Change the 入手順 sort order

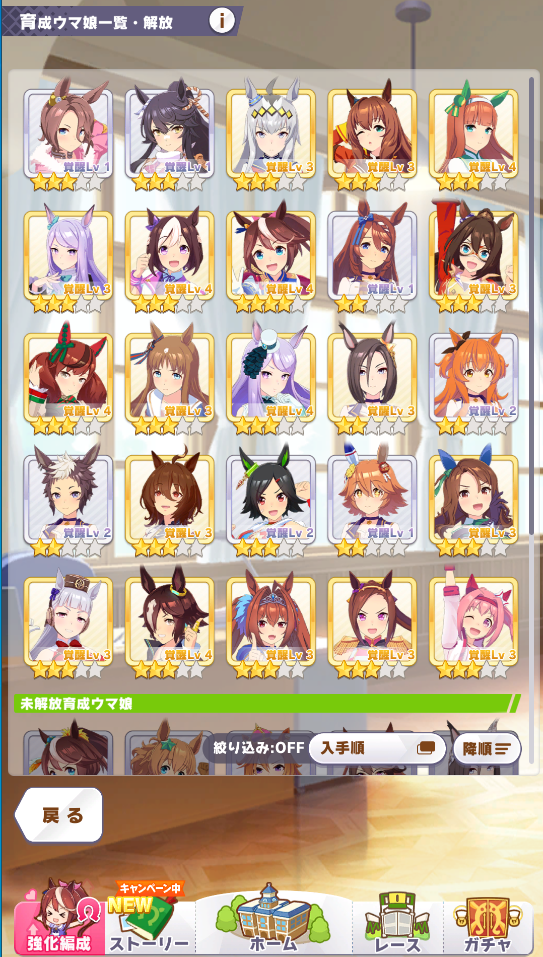pos(378,748)
